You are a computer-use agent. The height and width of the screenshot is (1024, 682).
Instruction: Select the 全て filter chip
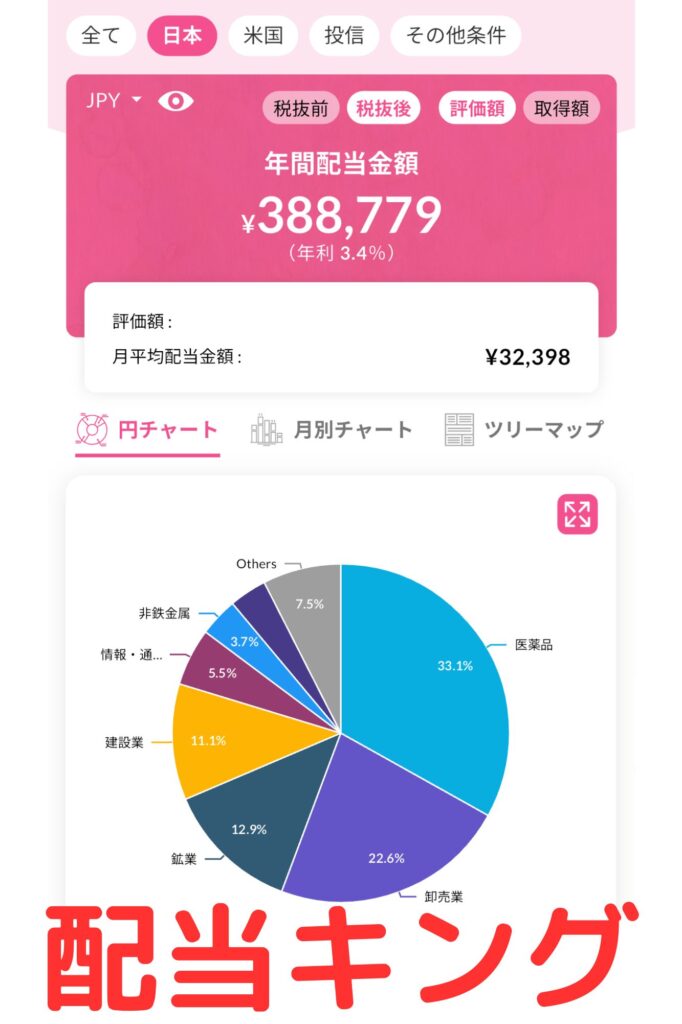pos(101,36)
